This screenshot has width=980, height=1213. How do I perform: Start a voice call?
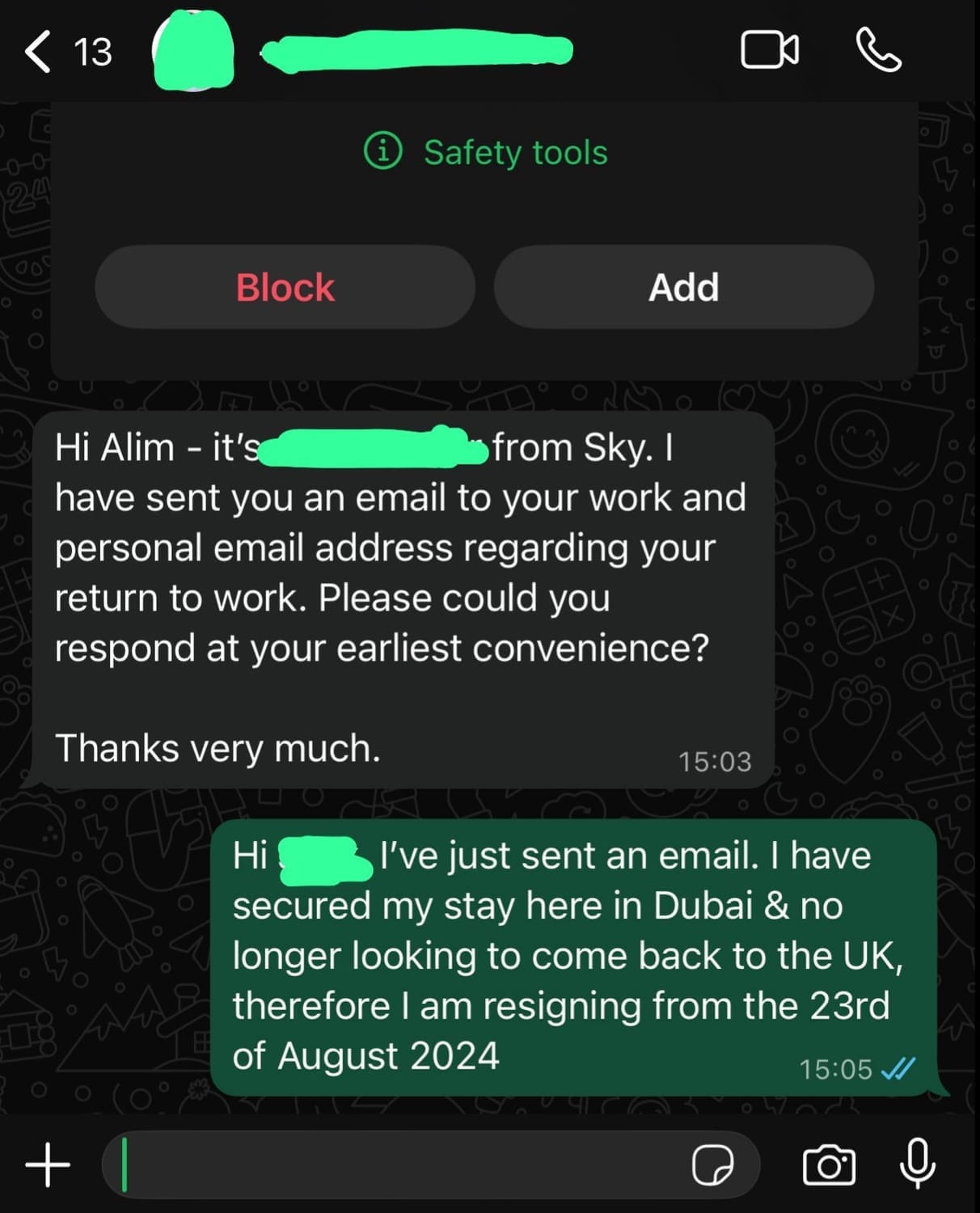(878, 51)
